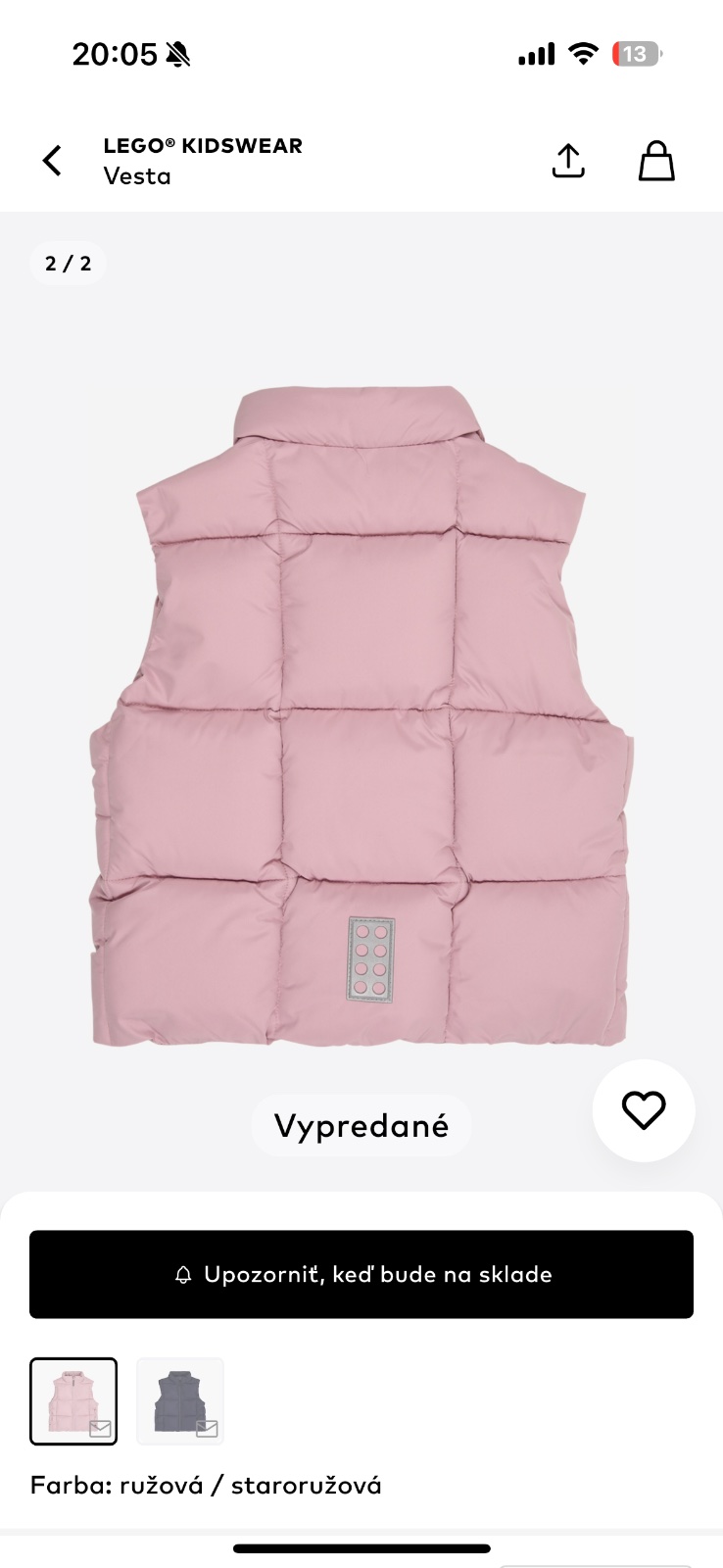
Task: Add the vest to wishlist
Action: click(x=644, y=1110)
